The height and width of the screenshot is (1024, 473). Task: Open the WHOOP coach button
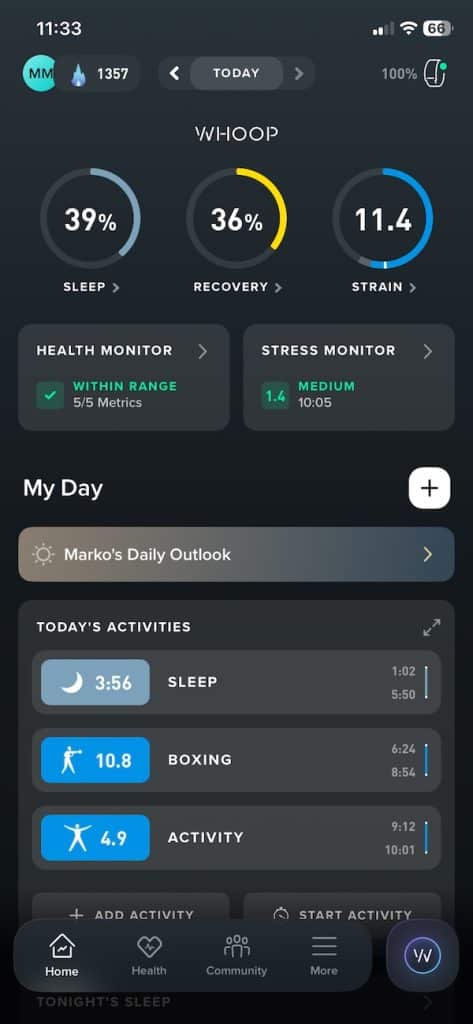[x=423, y=956]
